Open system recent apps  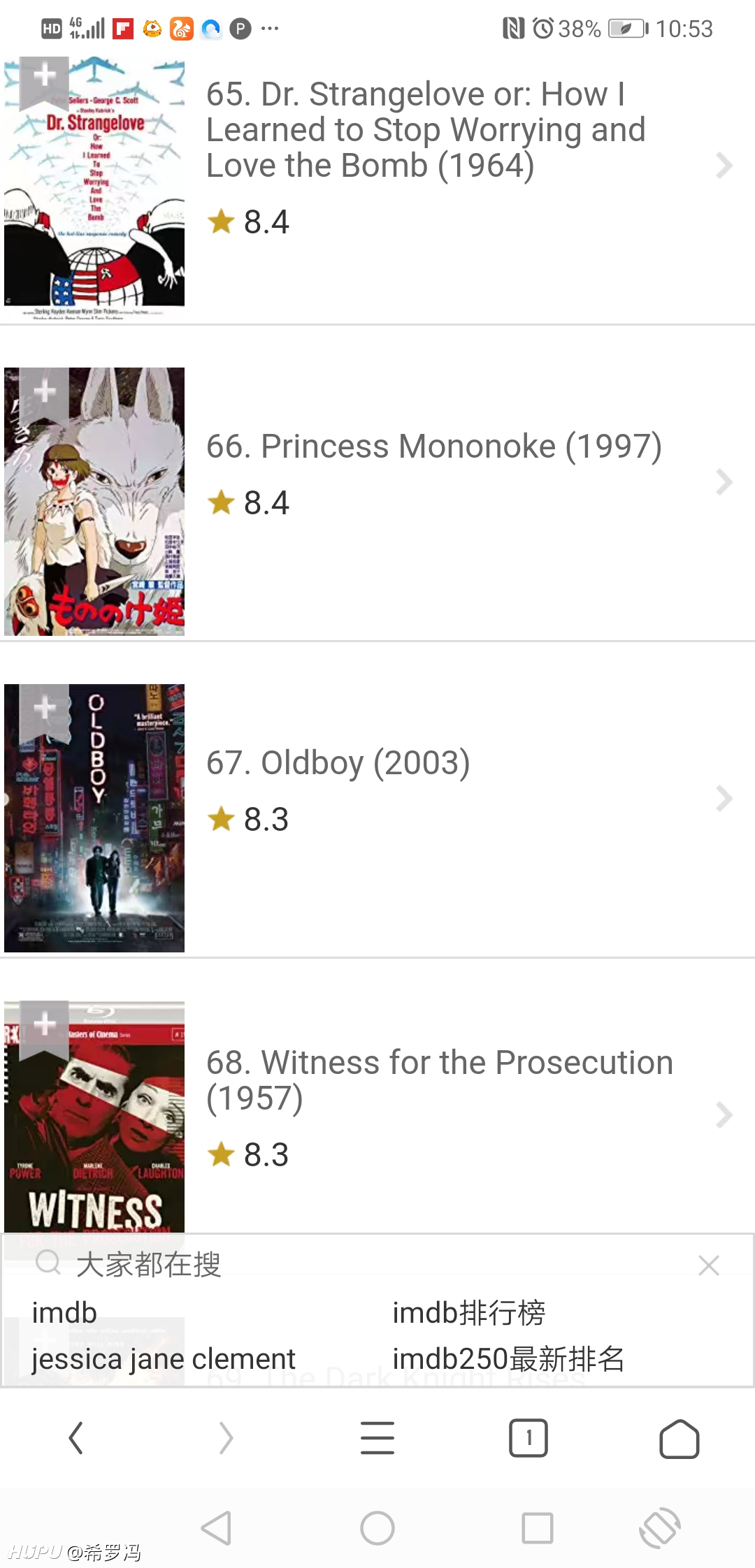[x=538, y=1528]
